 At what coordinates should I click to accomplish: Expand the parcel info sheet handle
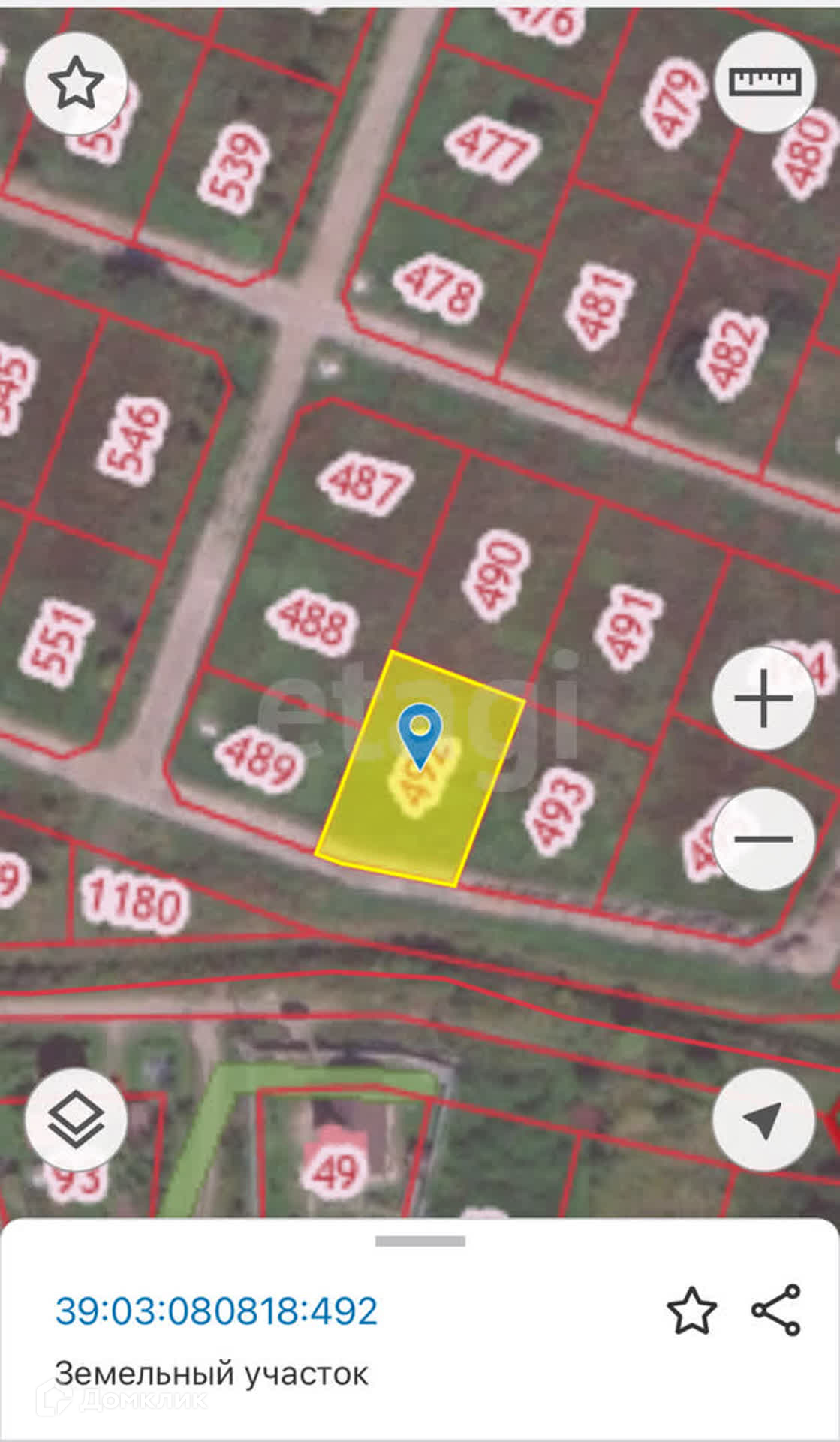(420, 1241)
